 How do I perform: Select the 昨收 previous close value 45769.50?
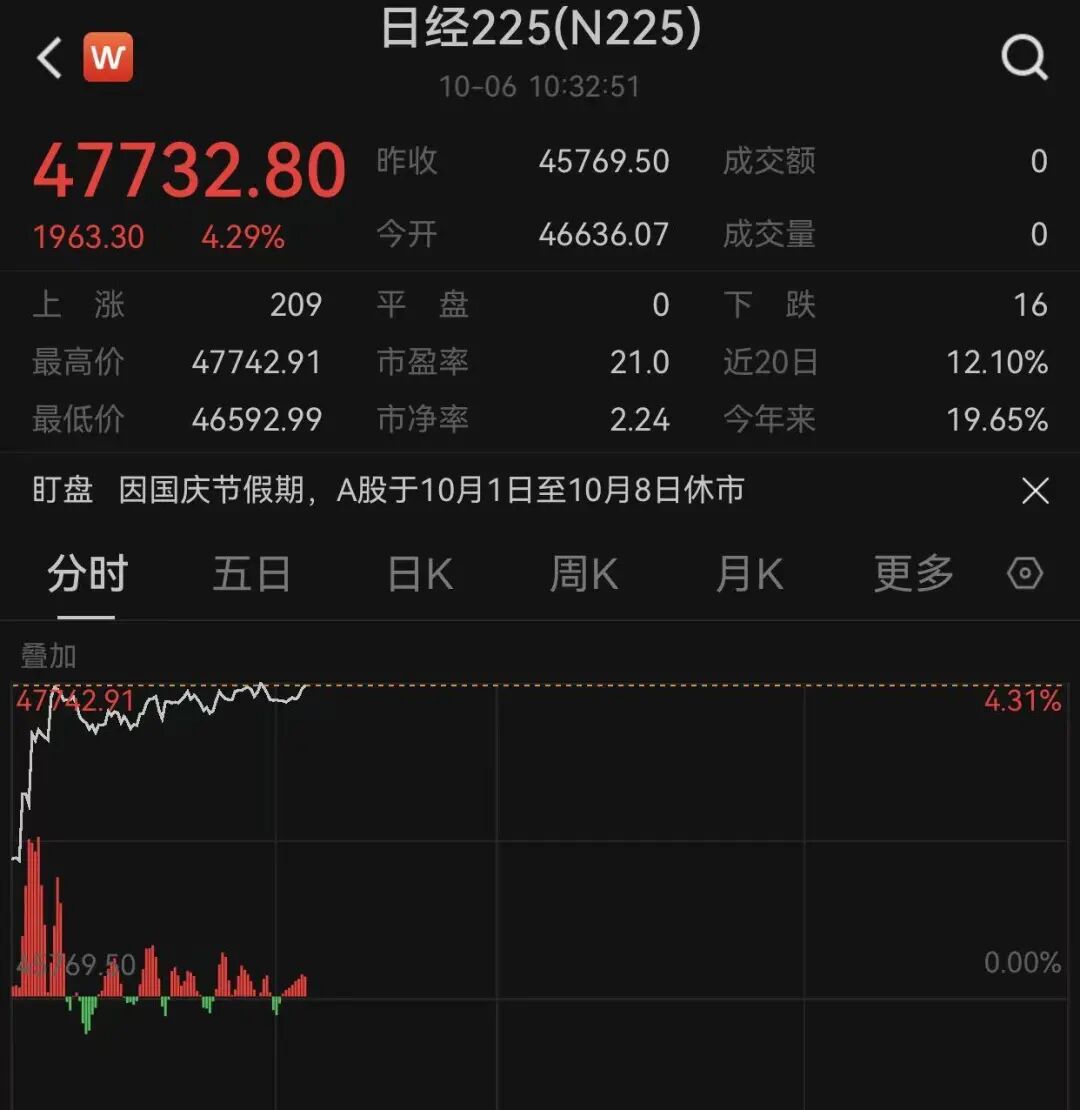click(601, 161)
